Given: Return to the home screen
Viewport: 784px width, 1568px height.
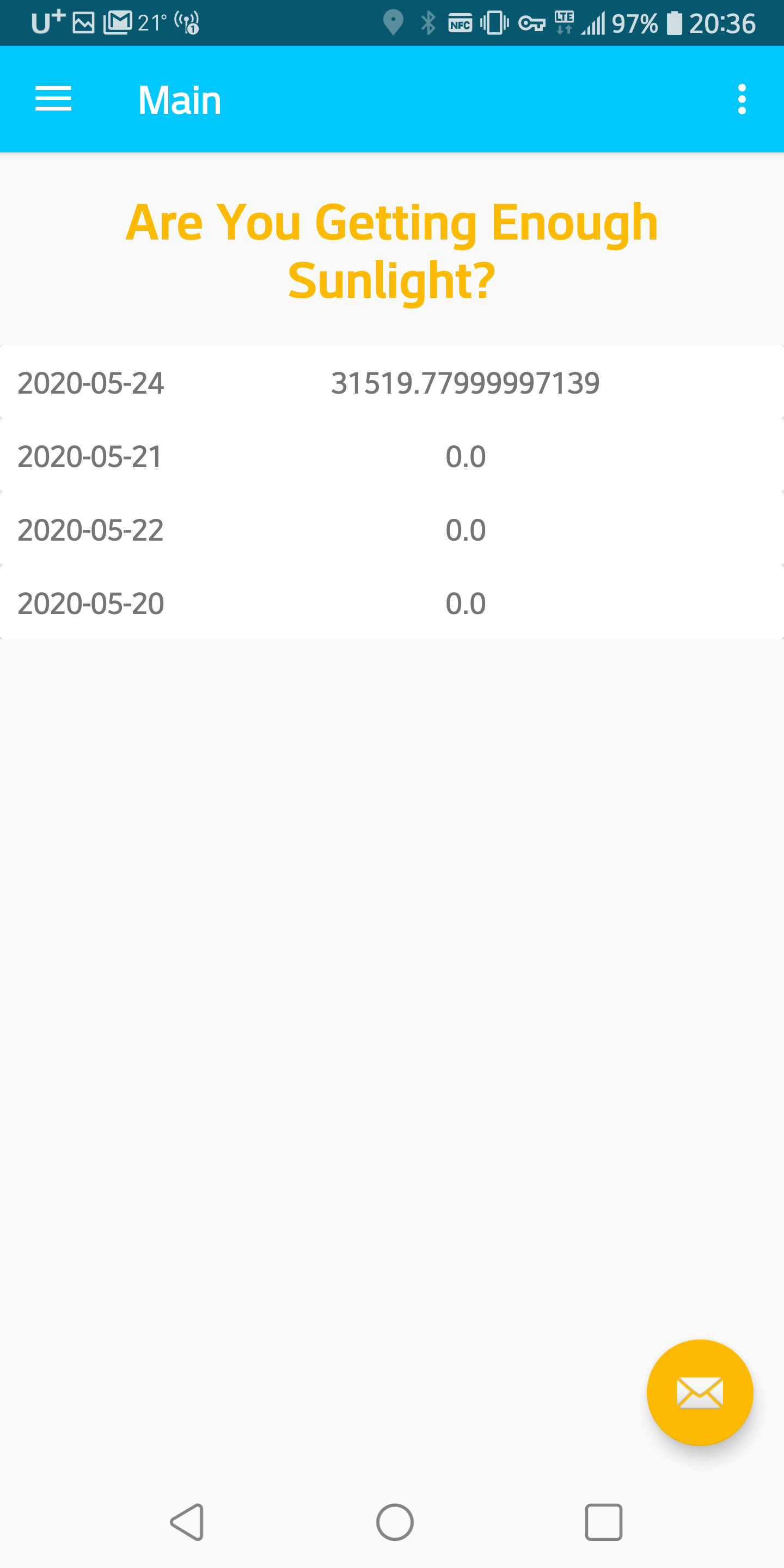Looking at the screenshot, I should tap(394, 1522).
